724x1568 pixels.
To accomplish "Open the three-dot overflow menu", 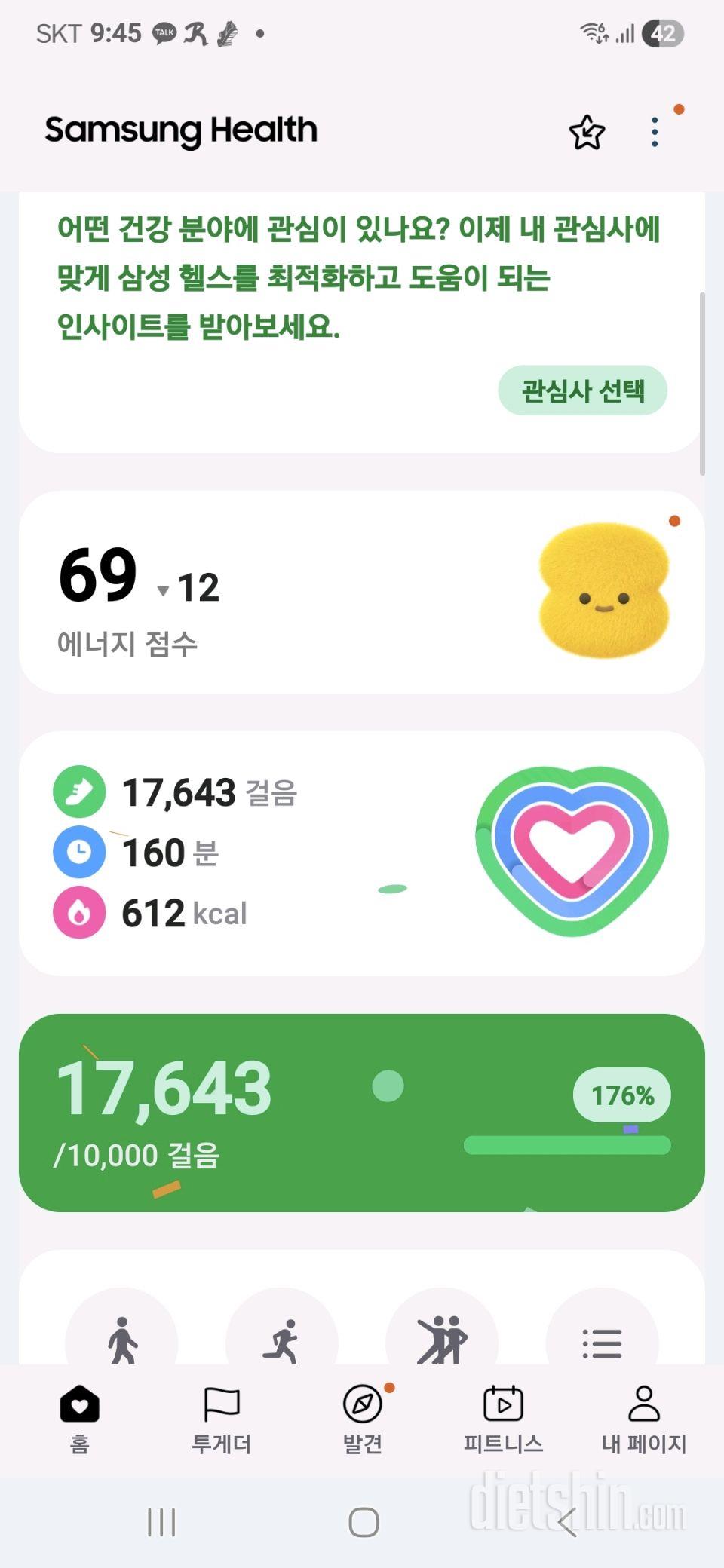I will point(655,130).
